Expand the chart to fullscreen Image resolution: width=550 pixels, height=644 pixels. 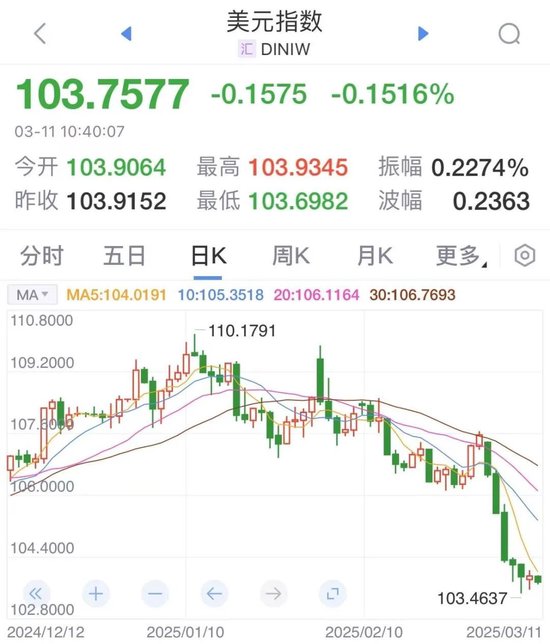(x=332, y=593)
